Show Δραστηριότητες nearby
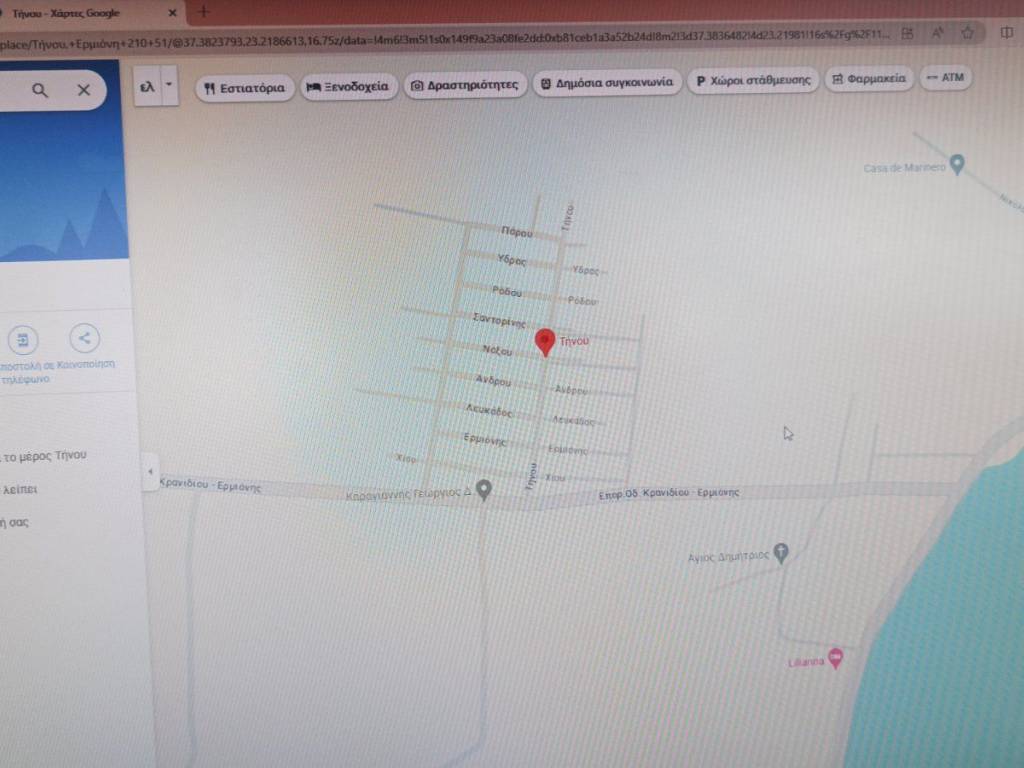Viewport: 1024px width, 768px height. pyautogui.click(x=465, y=85)
